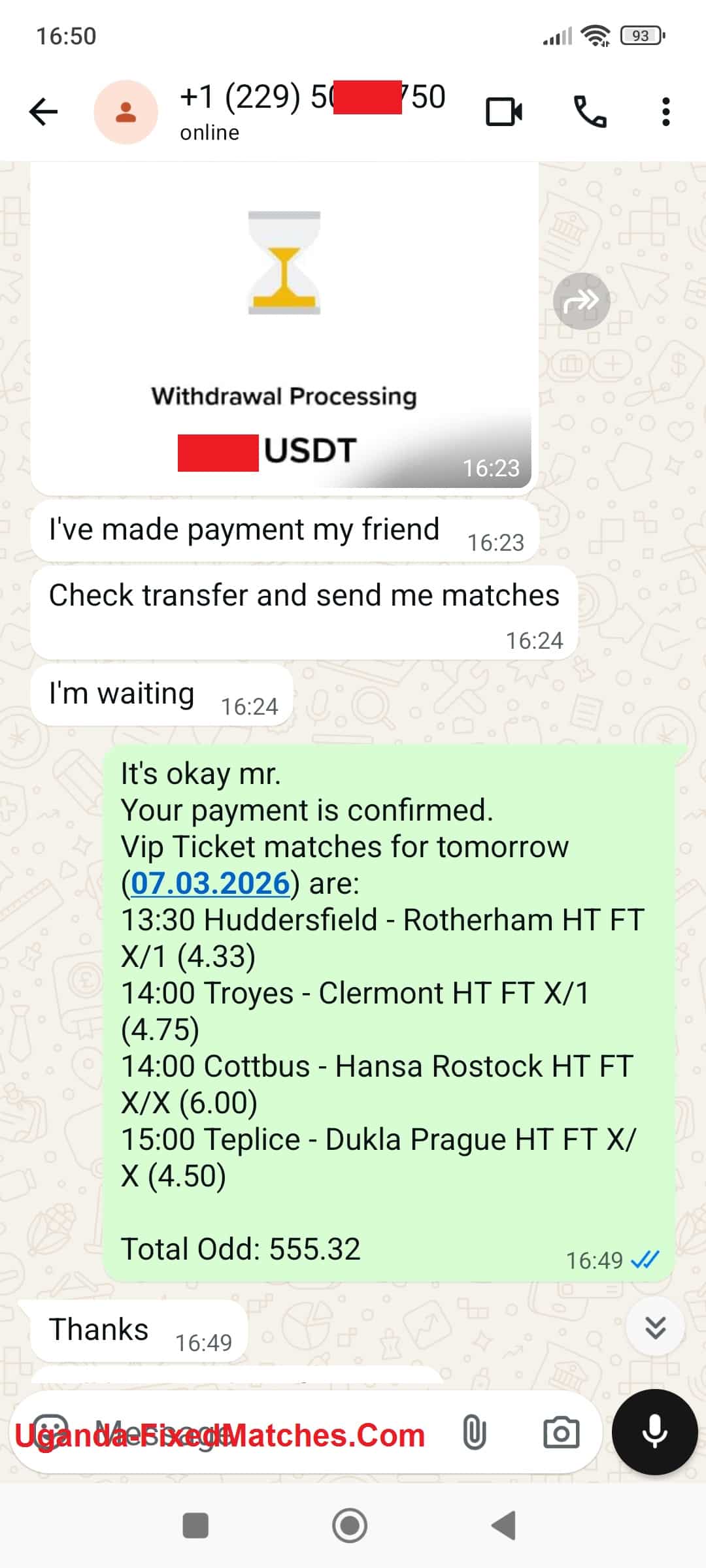
Task: Open contact profile picture
Action: click(126, 112)
